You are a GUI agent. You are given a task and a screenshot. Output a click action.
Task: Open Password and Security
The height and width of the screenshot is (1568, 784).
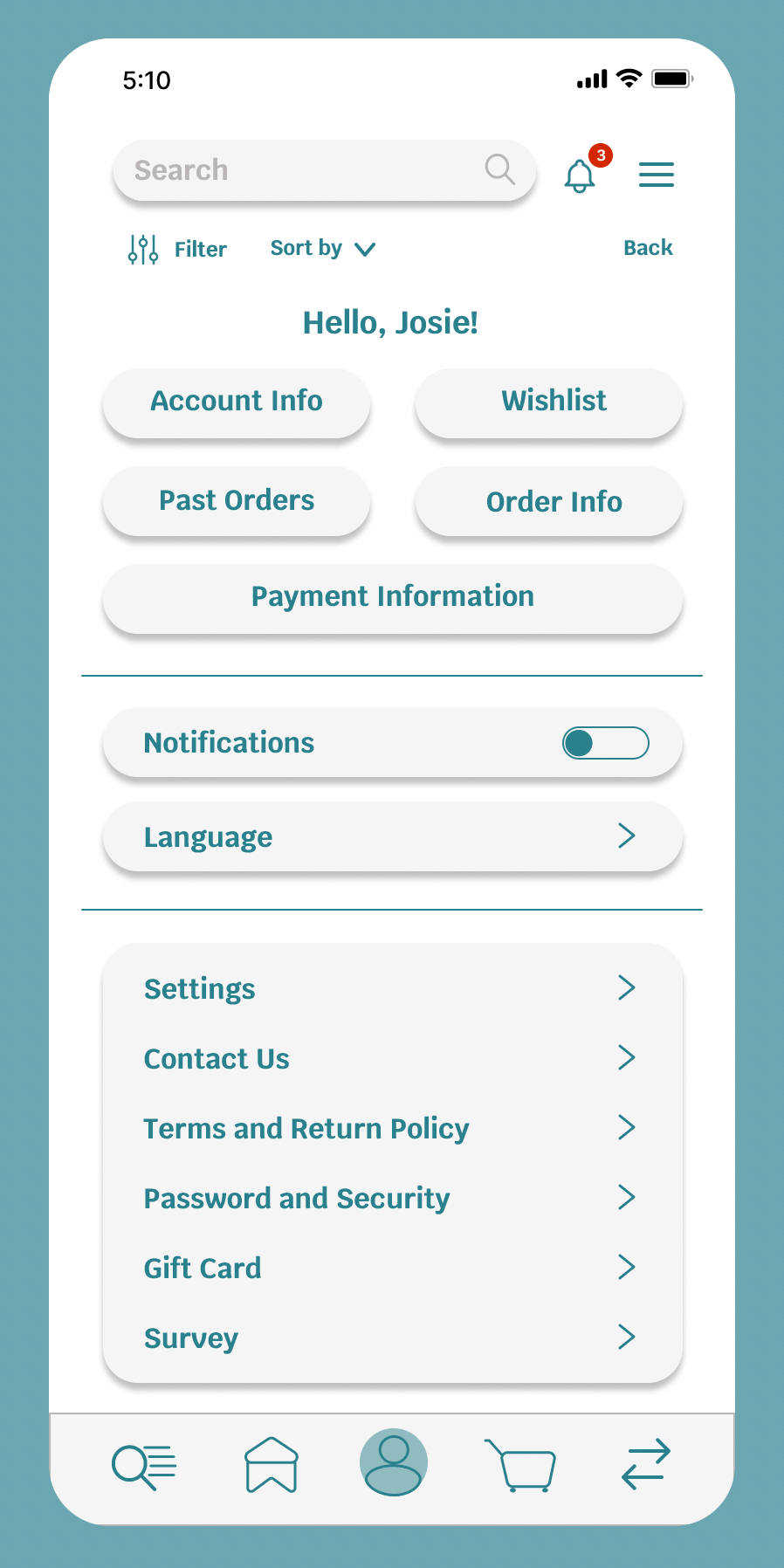tap(393, 1198)
